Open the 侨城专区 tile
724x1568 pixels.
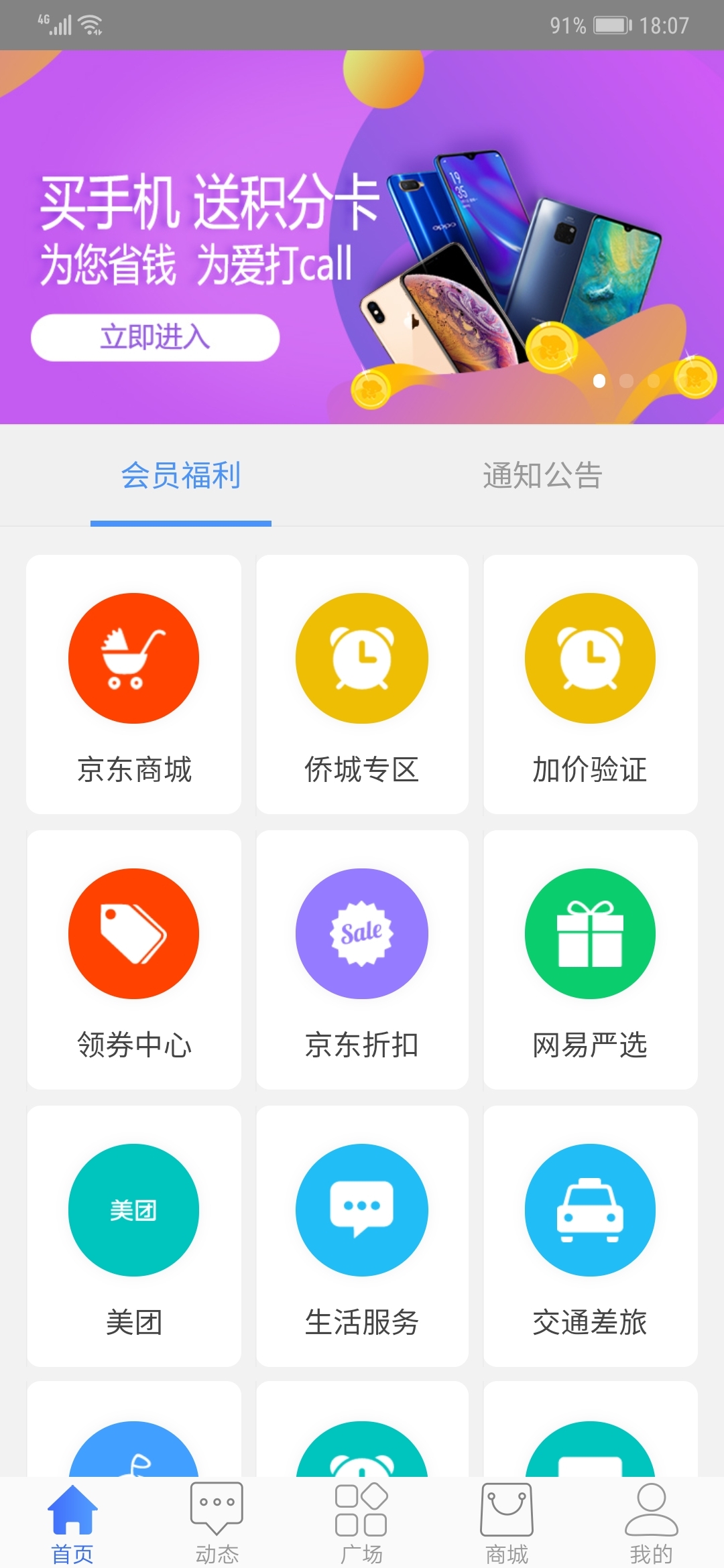(362, 683)
